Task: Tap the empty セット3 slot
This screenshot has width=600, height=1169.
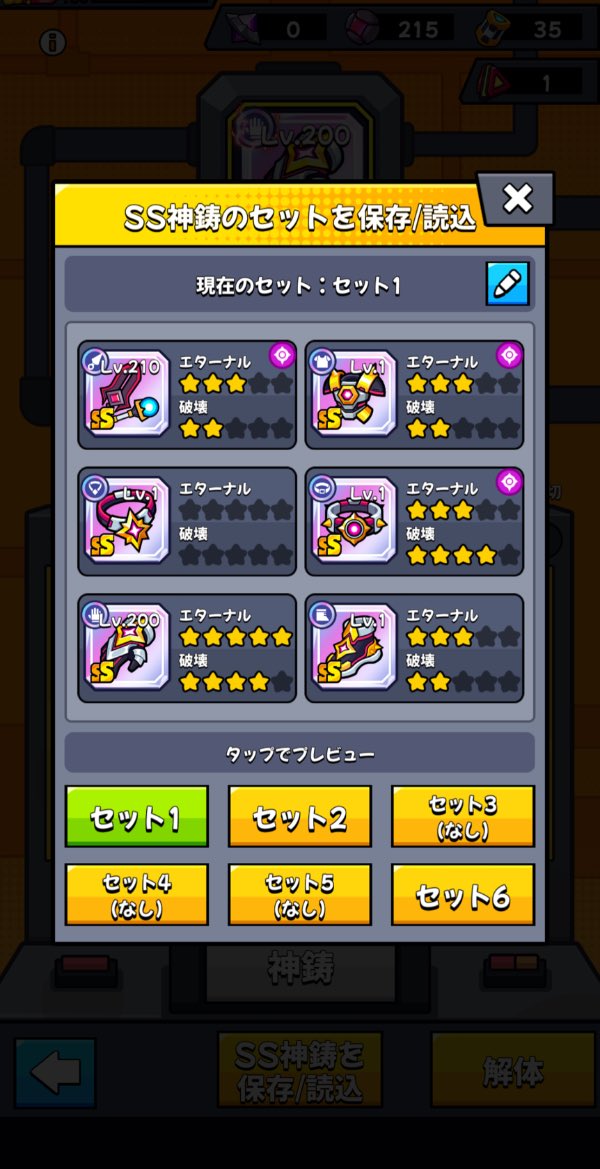Action: click(x=462, y=817)
